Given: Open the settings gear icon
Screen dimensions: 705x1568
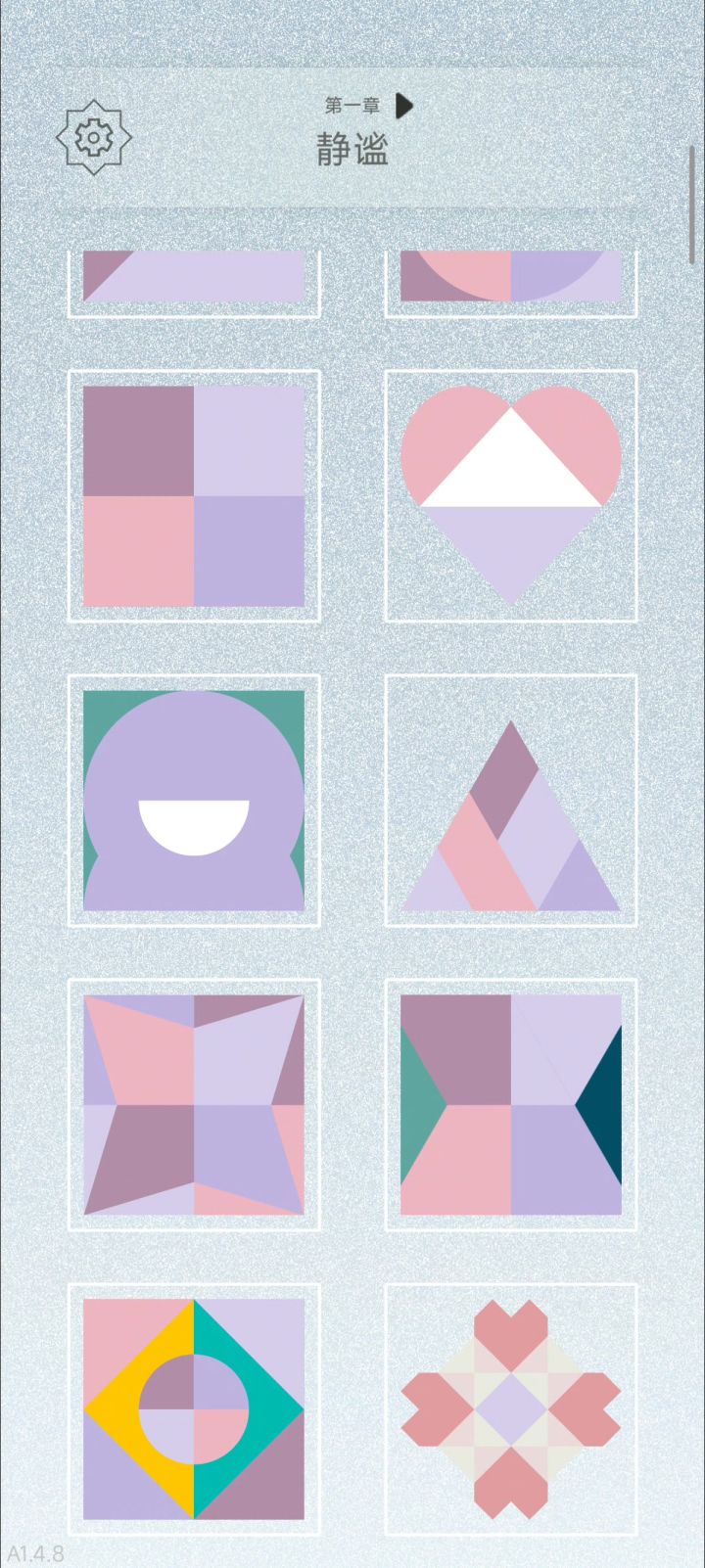Looking at the screenshot, I should click(94, 138).
